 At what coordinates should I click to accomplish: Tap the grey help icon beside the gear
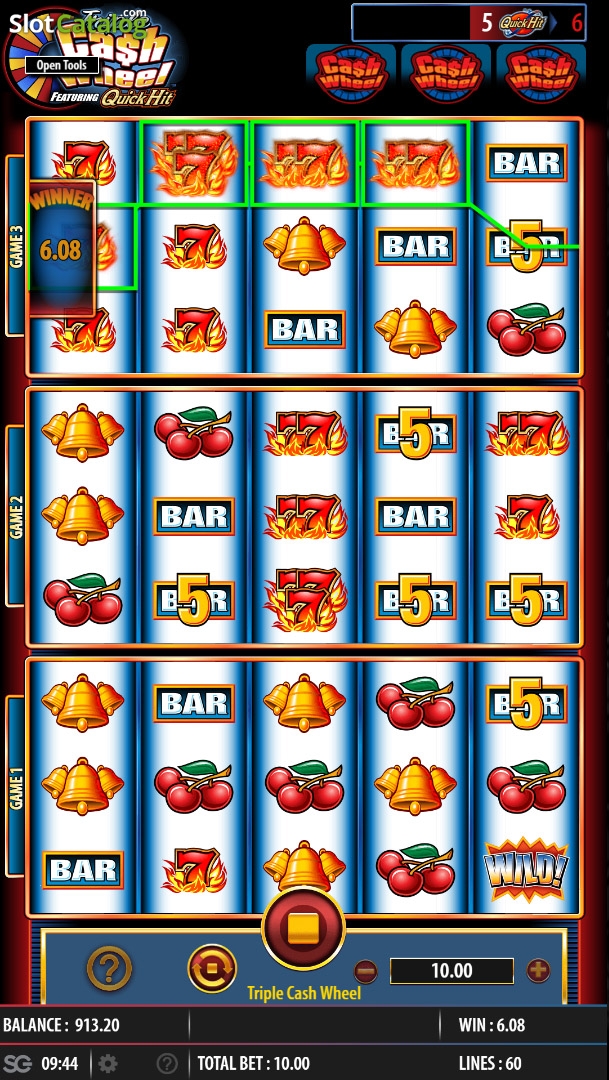167,1063
